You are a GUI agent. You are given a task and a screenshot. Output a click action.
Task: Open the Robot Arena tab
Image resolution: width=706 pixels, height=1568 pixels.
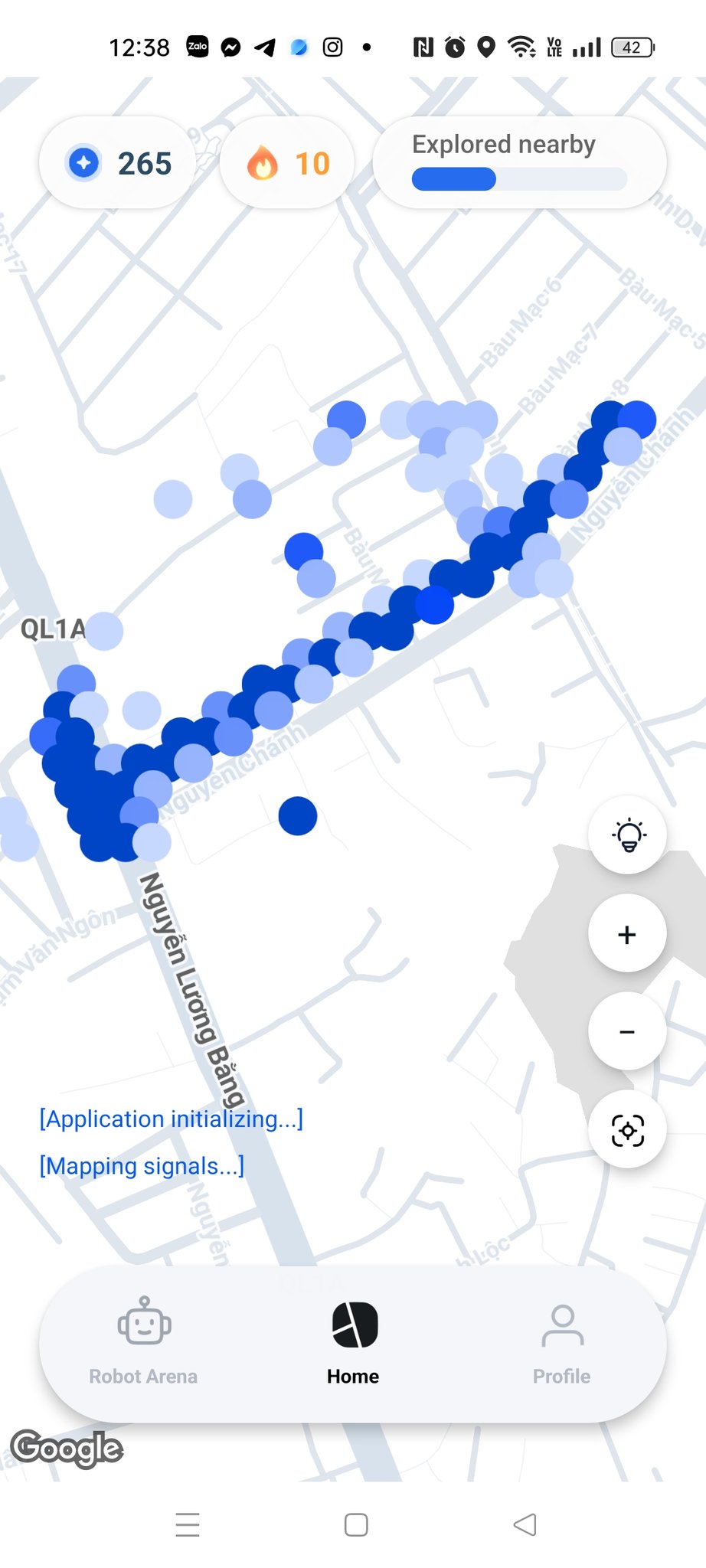click(x=143, y=1341)
